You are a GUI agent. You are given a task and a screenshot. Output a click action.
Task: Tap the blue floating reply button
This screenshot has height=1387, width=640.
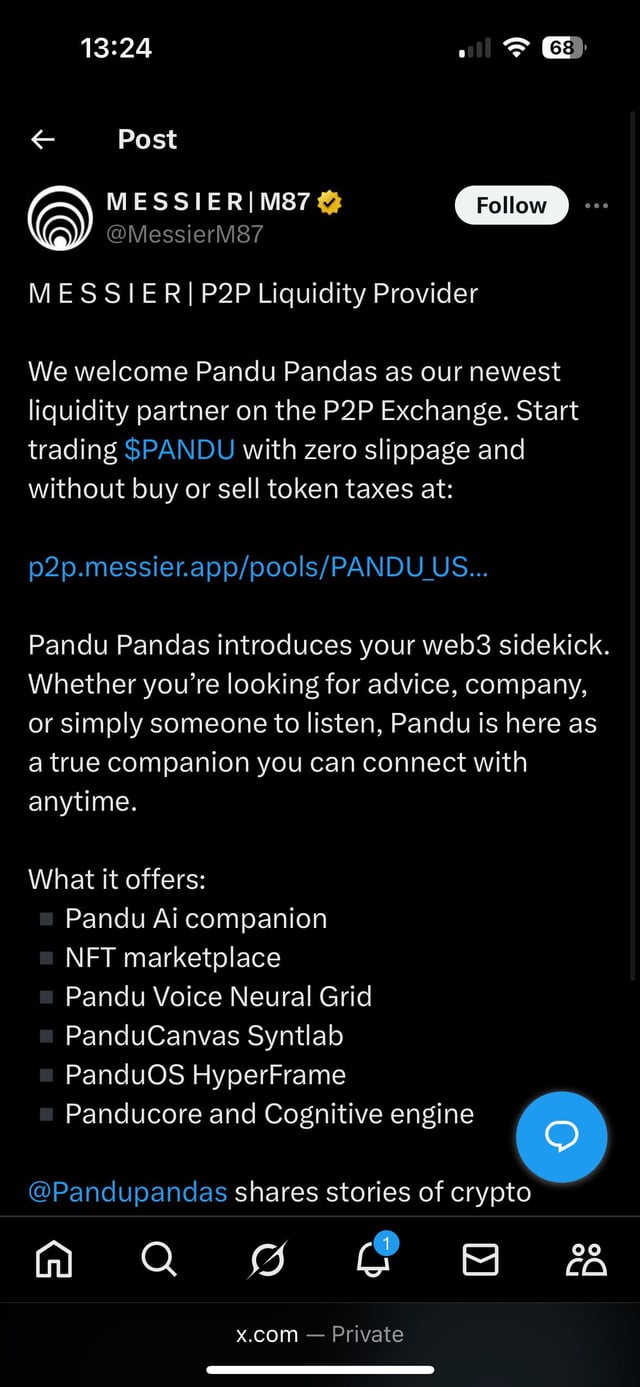pyautogui.click(x=561, y=1137)
